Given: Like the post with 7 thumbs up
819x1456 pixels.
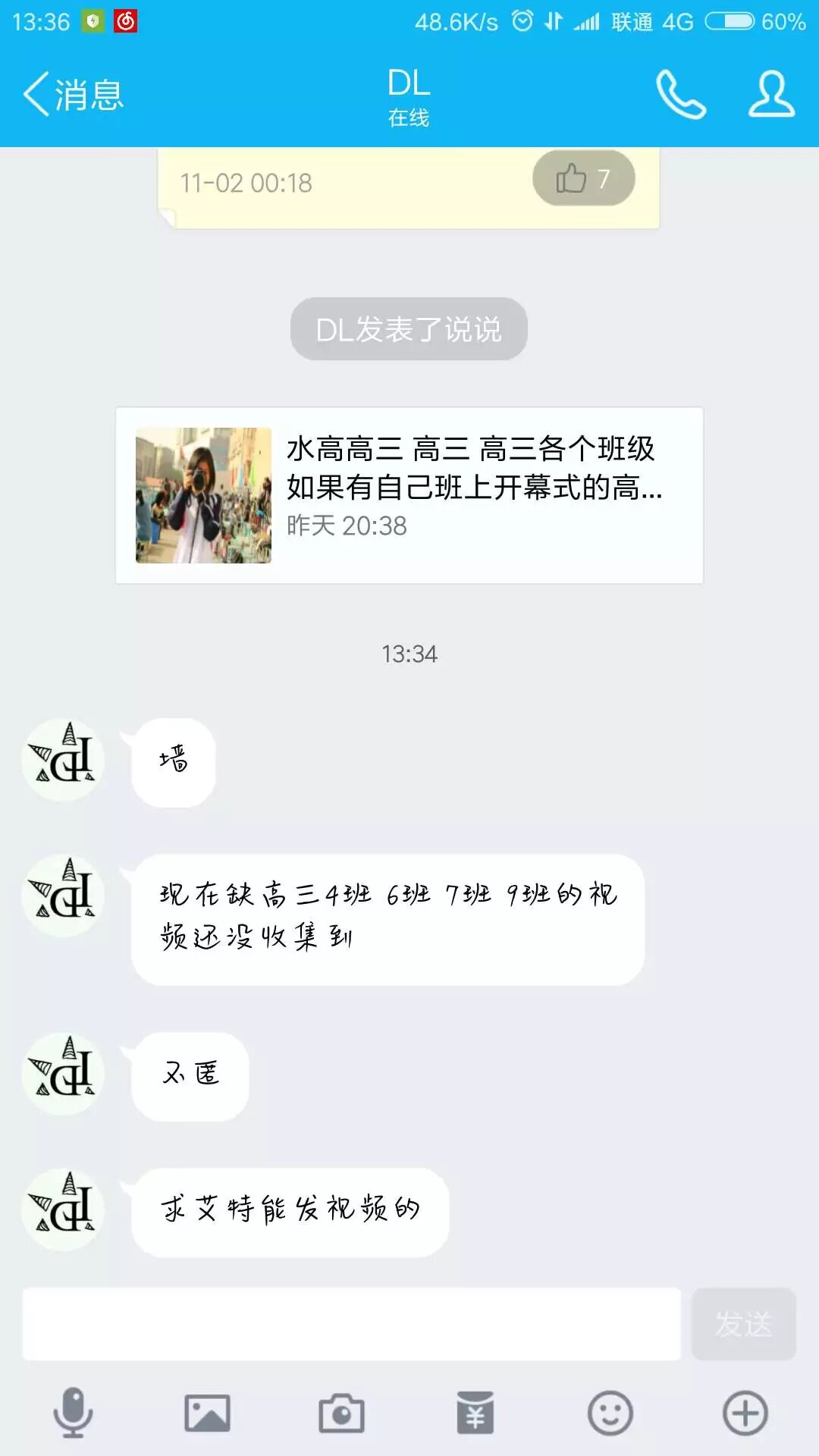Looking at the screenshot, I should [583, 179].
